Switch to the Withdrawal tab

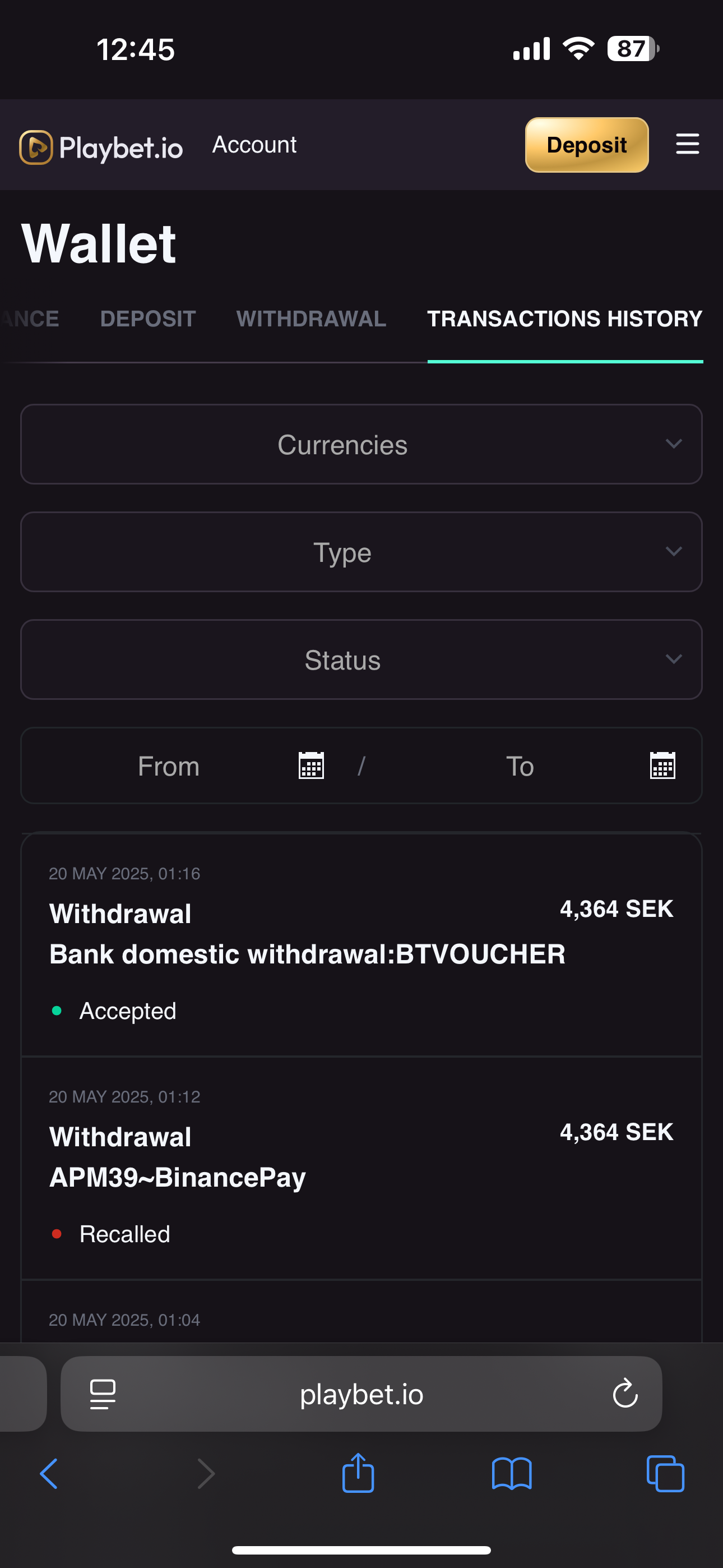tap(311, 319)
